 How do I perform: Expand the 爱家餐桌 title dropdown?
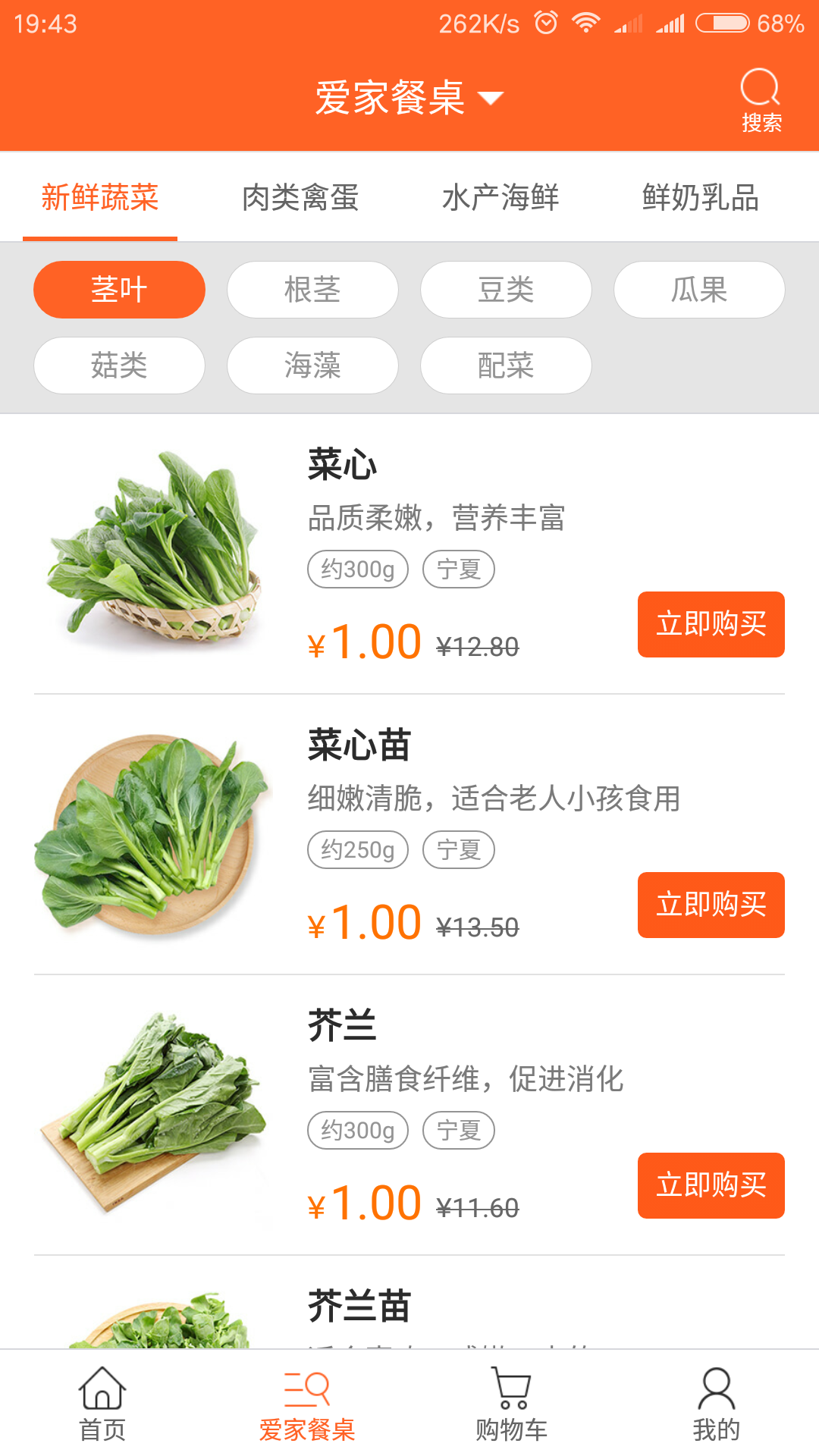coord(409,98)
